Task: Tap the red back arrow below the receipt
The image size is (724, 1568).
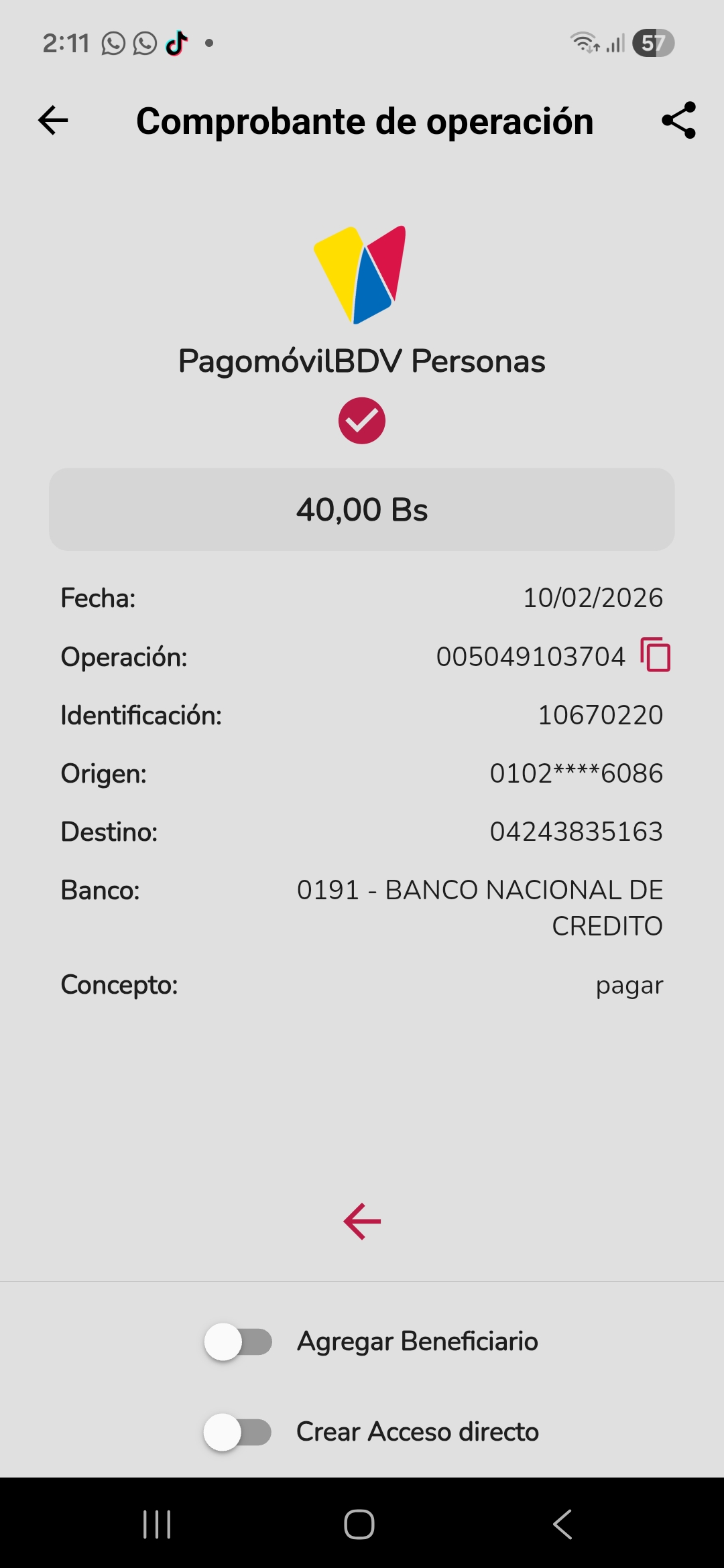Action: coord(362,1221)
